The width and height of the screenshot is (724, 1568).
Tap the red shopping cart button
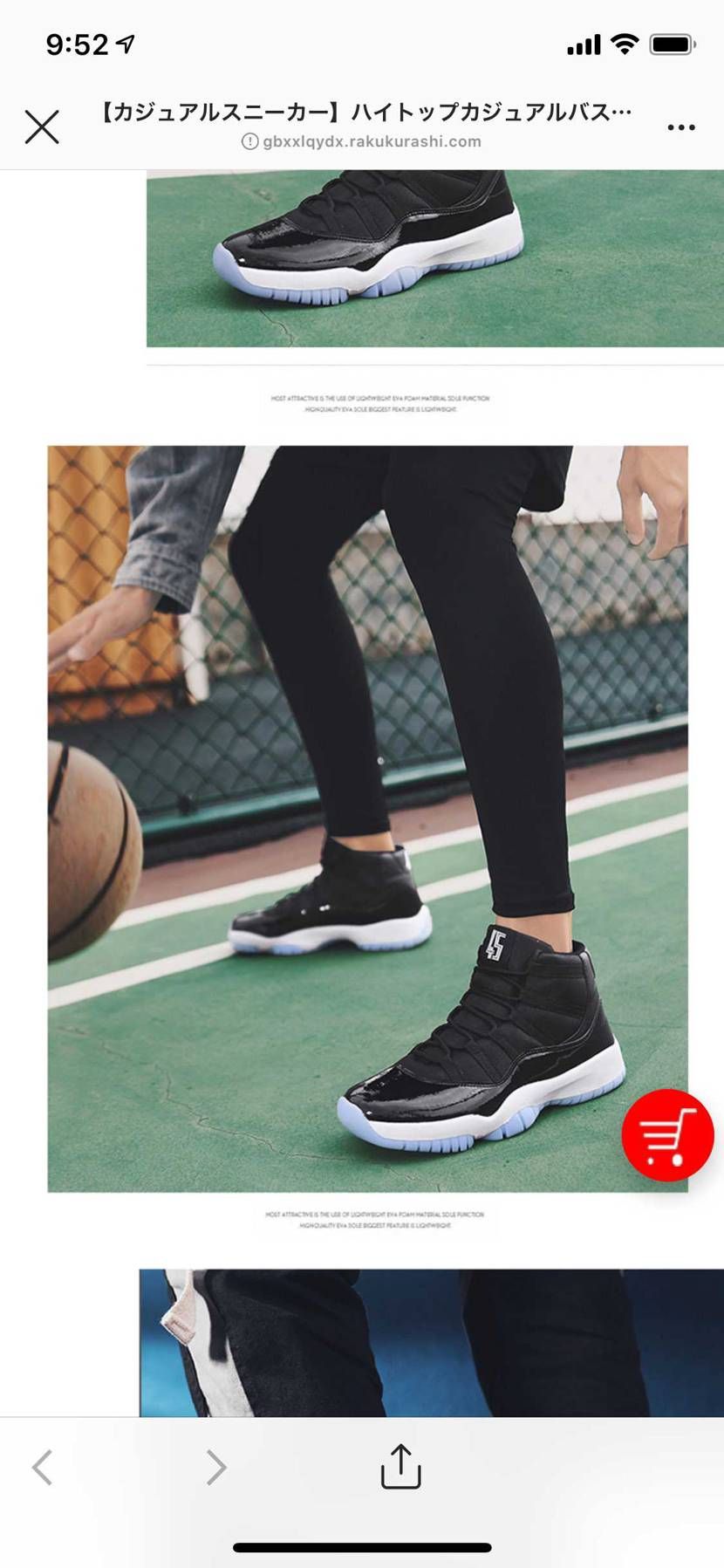click(x=667, y=1135)
